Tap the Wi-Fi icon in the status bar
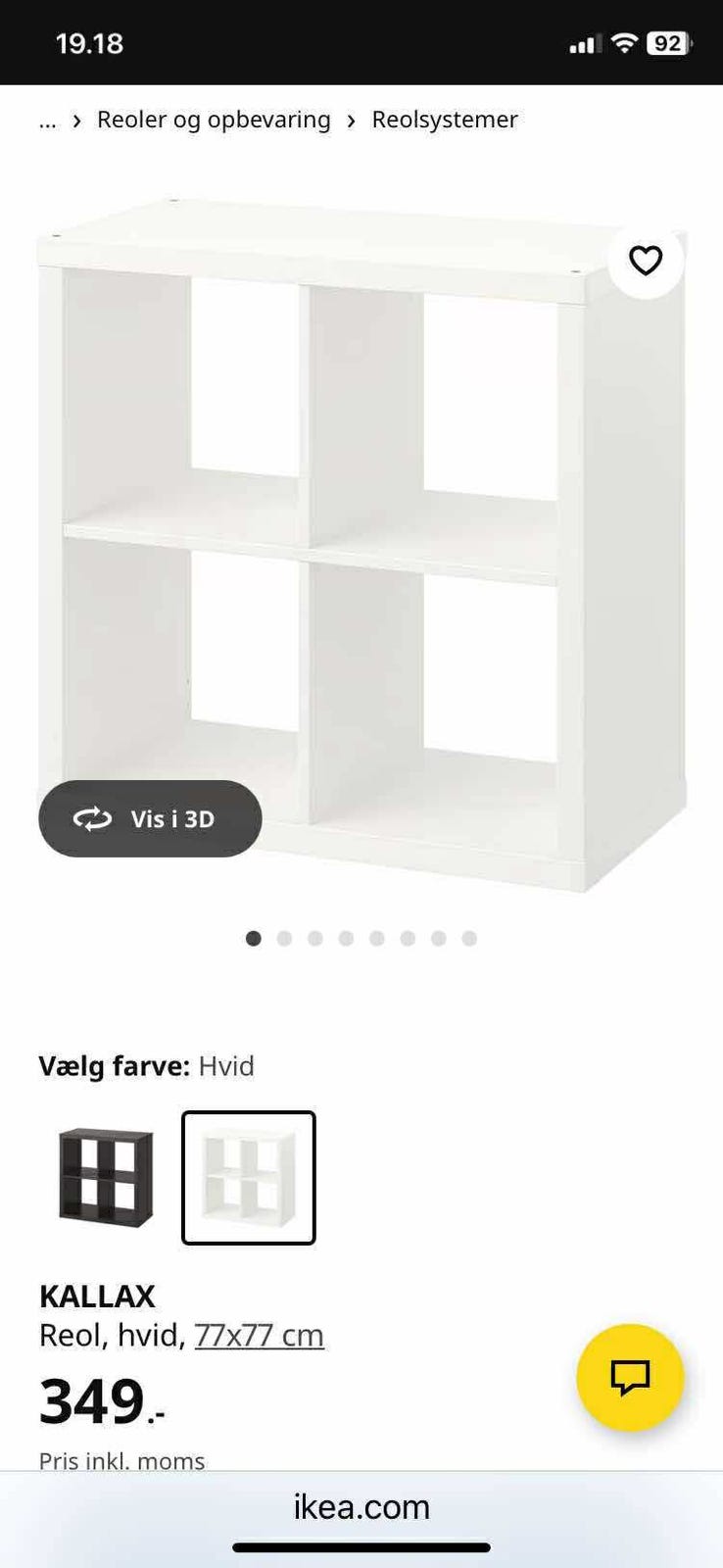Image resolution: width=723 pixels, height=1568 pixels. point(625,42)
